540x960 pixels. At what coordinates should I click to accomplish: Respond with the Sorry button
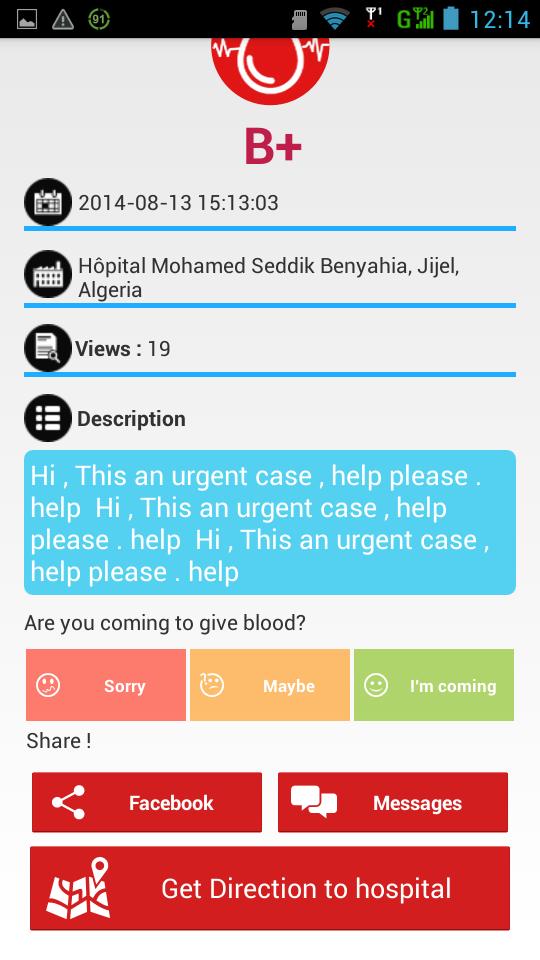coord(105,684)
